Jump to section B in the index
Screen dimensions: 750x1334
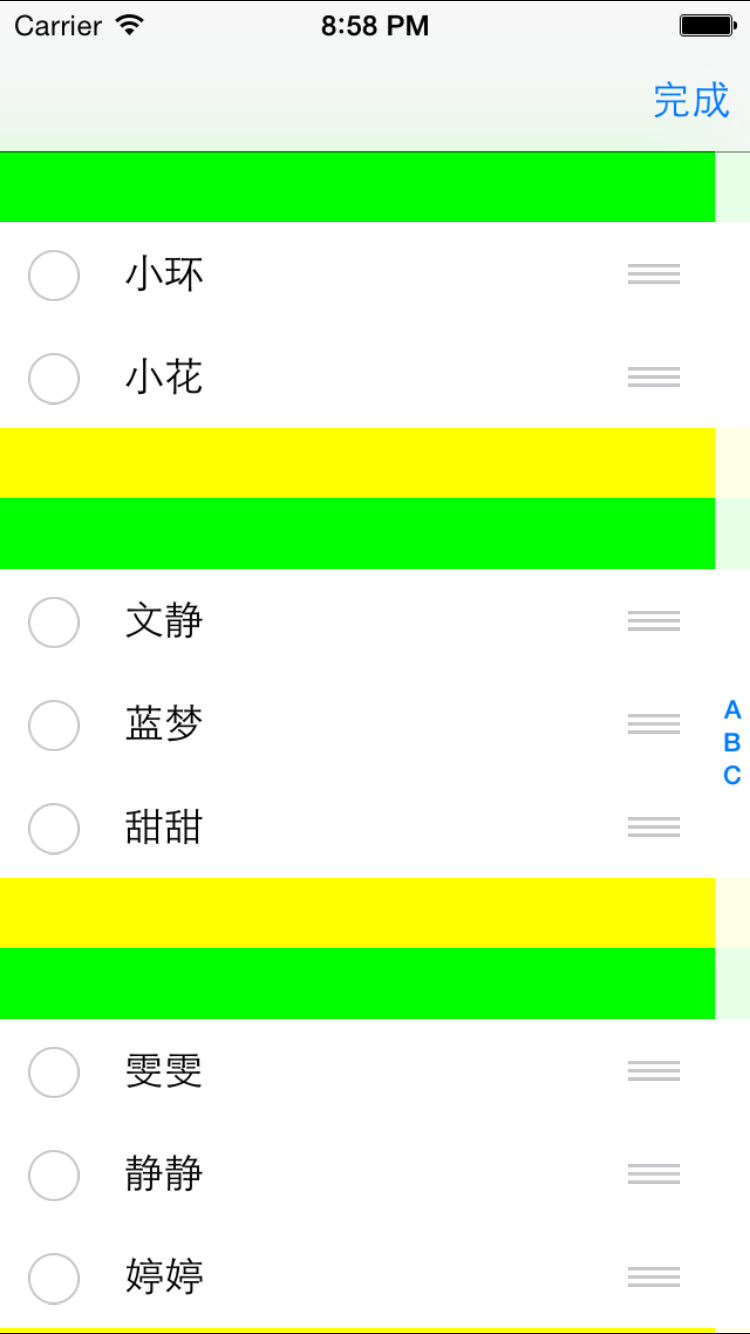coord(732,743)
